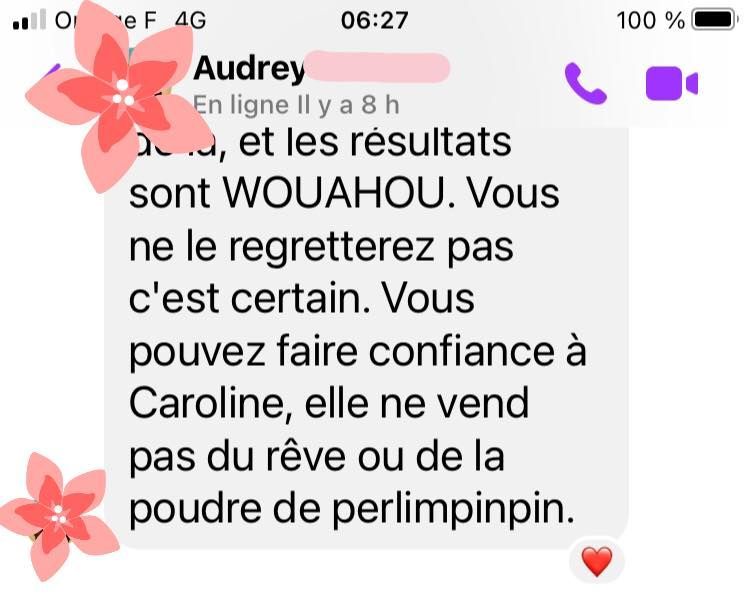Tap the heart reaction under the message

coord(596,562)
